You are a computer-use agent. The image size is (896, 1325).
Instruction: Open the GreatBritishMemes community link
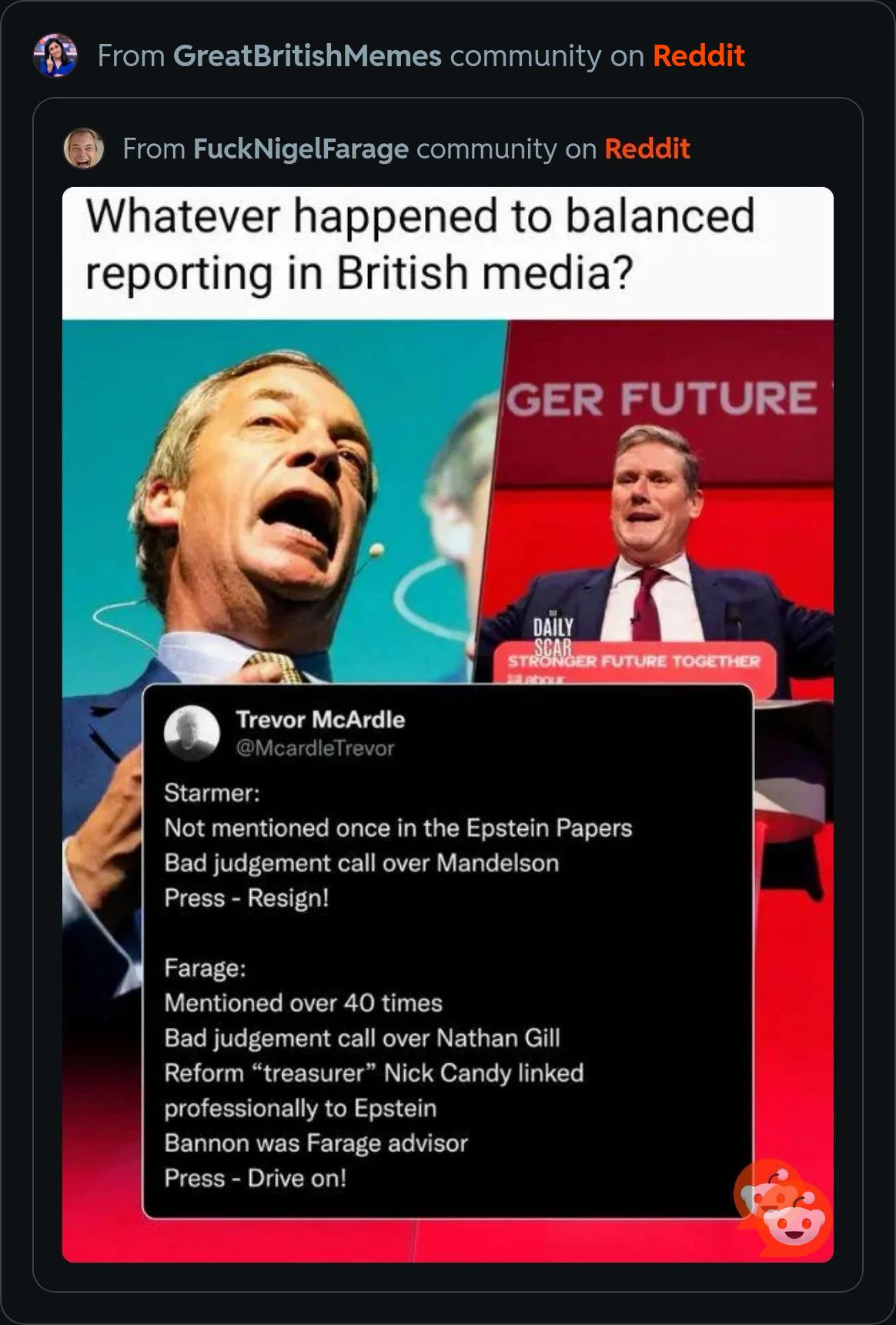pos(307,56)
